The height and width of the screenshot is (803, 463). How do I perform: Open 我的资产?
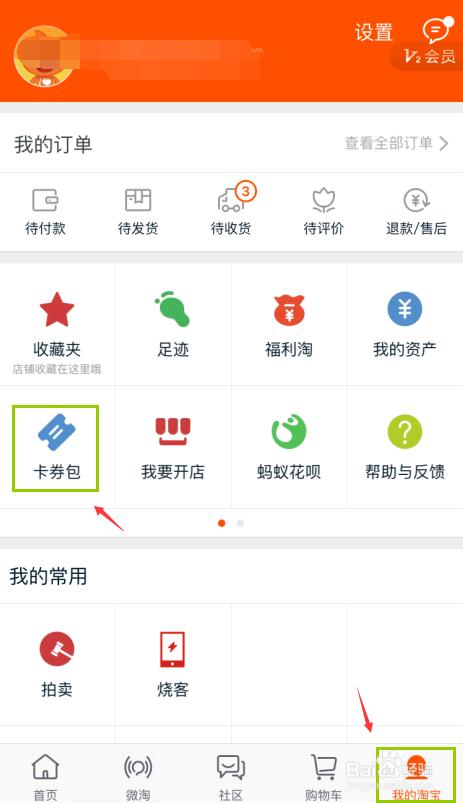(x=405, y=325)
